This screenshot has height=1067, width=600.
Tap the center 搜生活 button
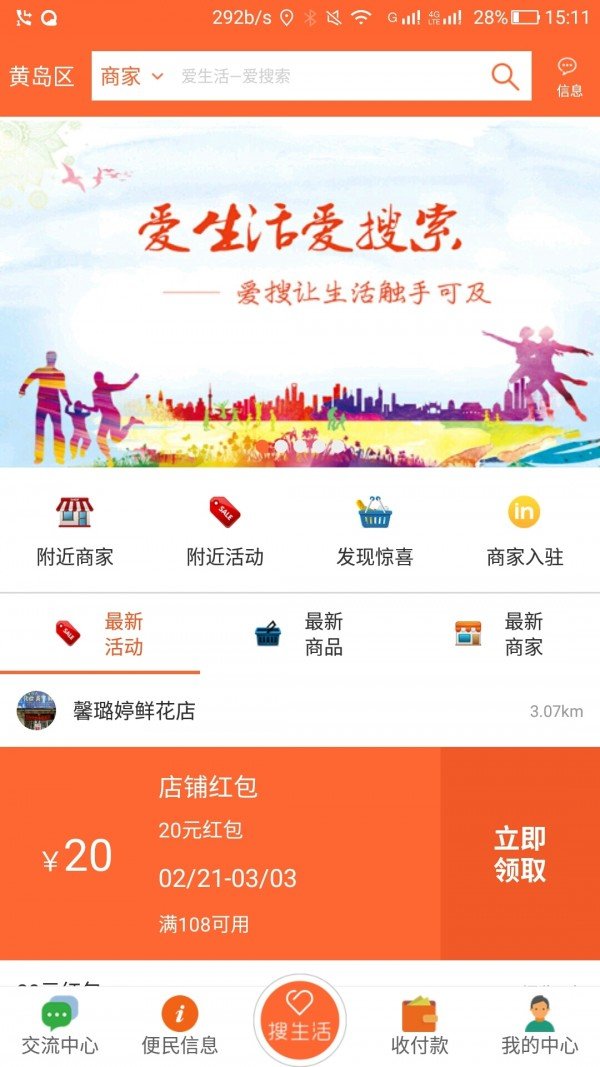click(x=300, y=1022)
